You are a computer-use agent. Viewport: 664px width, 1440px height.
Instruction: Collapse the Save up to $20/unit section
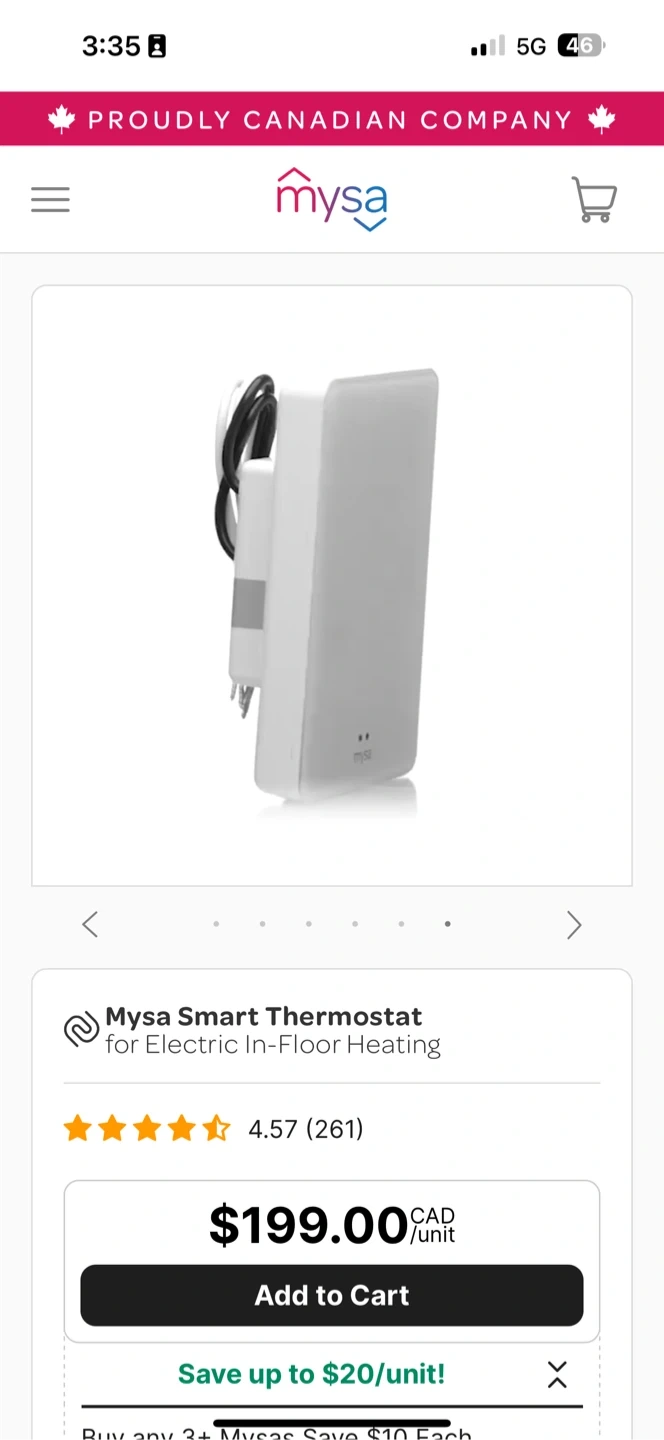tap(557, 1374)
